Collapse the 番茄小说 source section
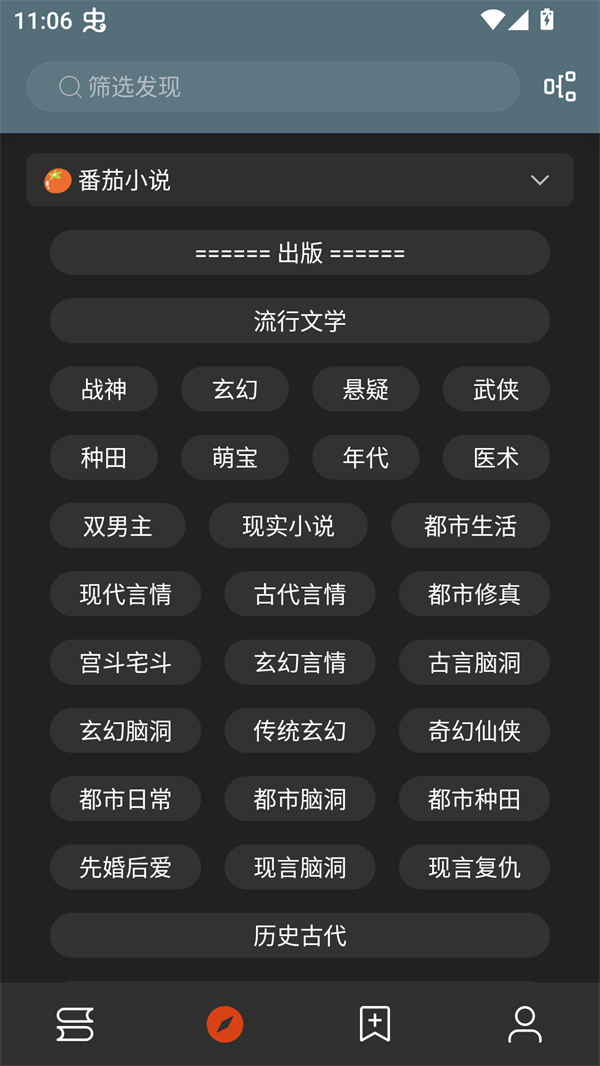Viewport: 600px width, 1066px height. point(539,180)
